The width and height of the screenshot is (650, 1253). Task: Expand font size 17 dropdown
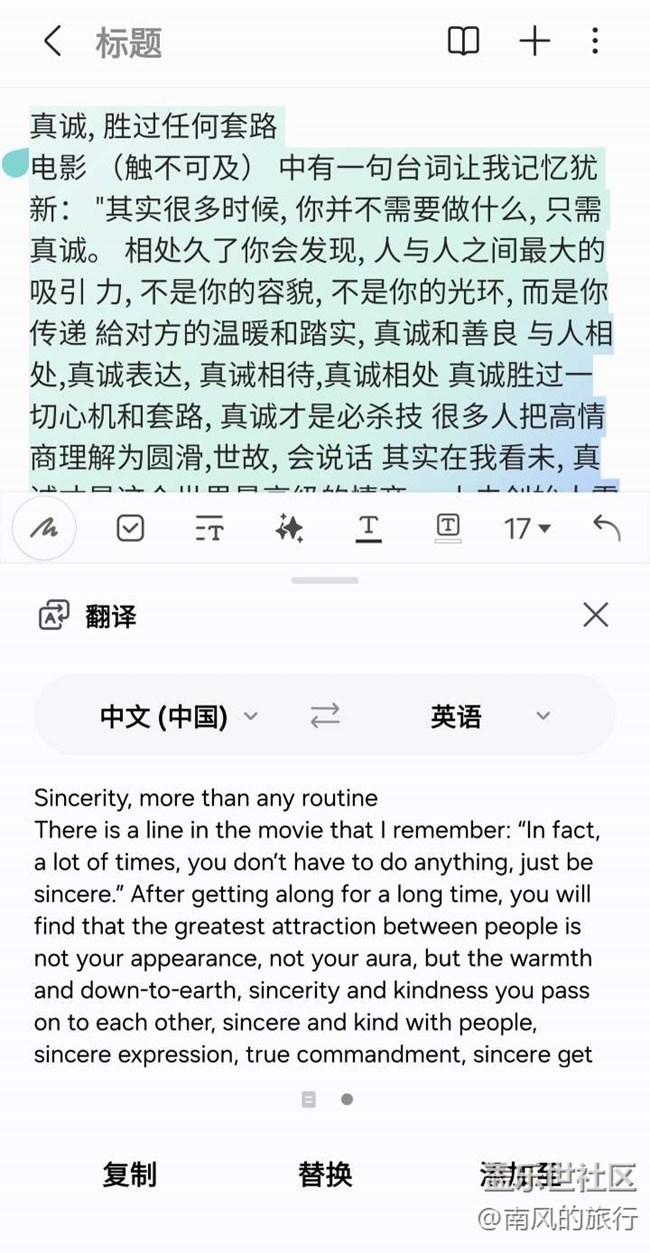(x=527, y=528)
